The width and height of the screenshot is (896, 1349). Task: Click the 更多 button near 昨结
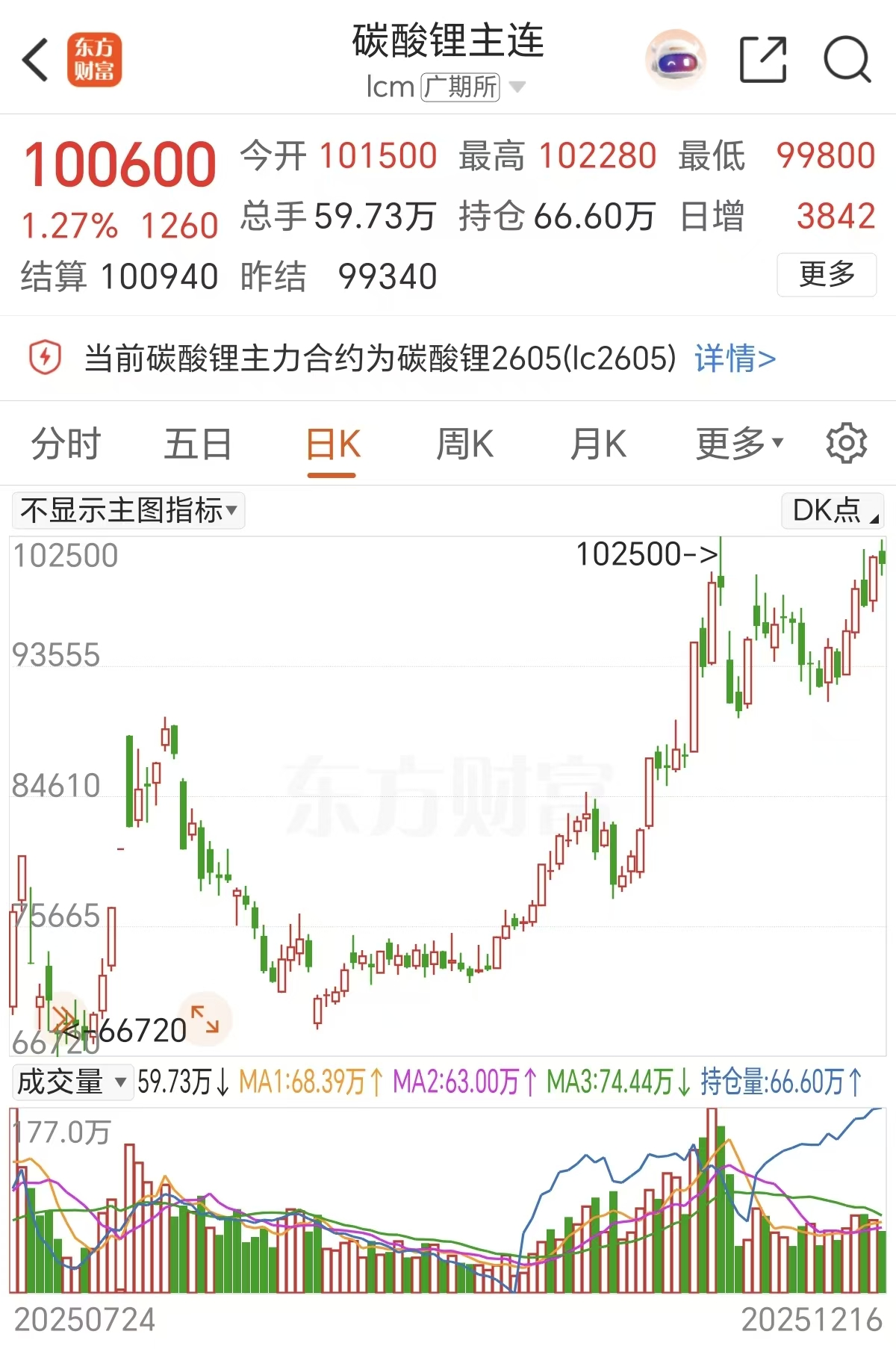point(826,276)
